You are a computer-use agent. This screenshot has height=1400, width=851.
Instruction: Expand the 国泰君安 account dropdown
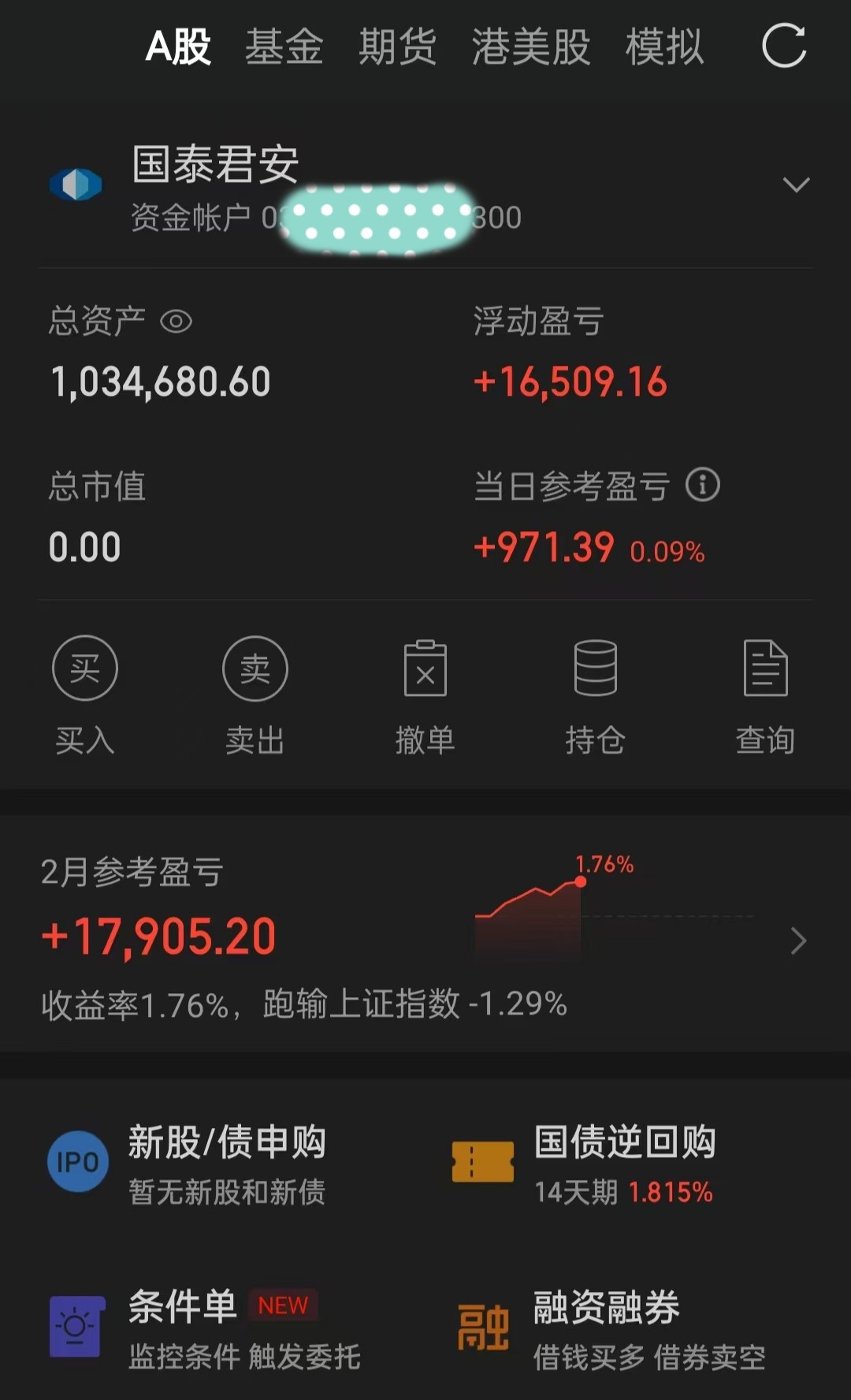click(x=796, y=185)
